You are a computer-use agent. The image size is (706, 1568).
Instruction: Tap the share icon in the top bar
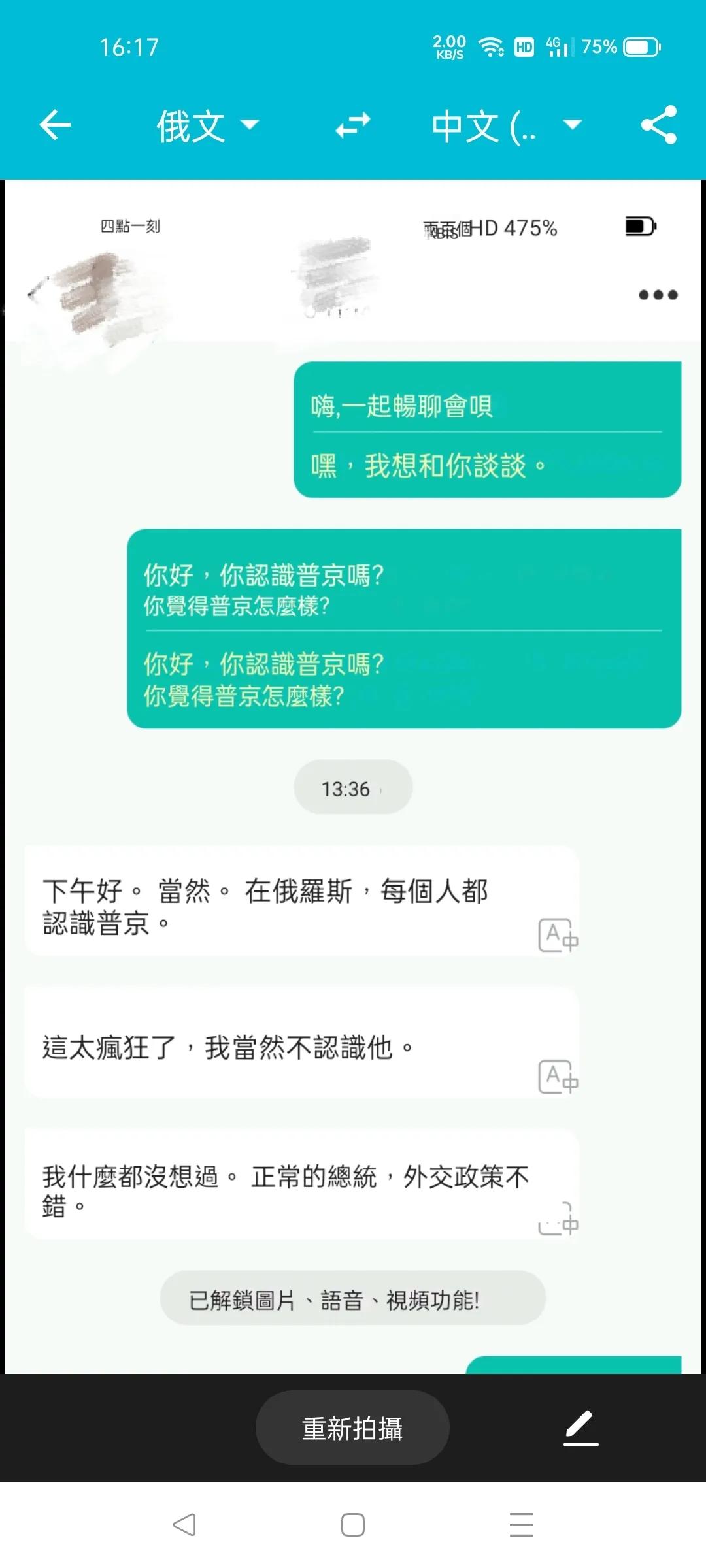pyautogui.click(x=659, y=124)
